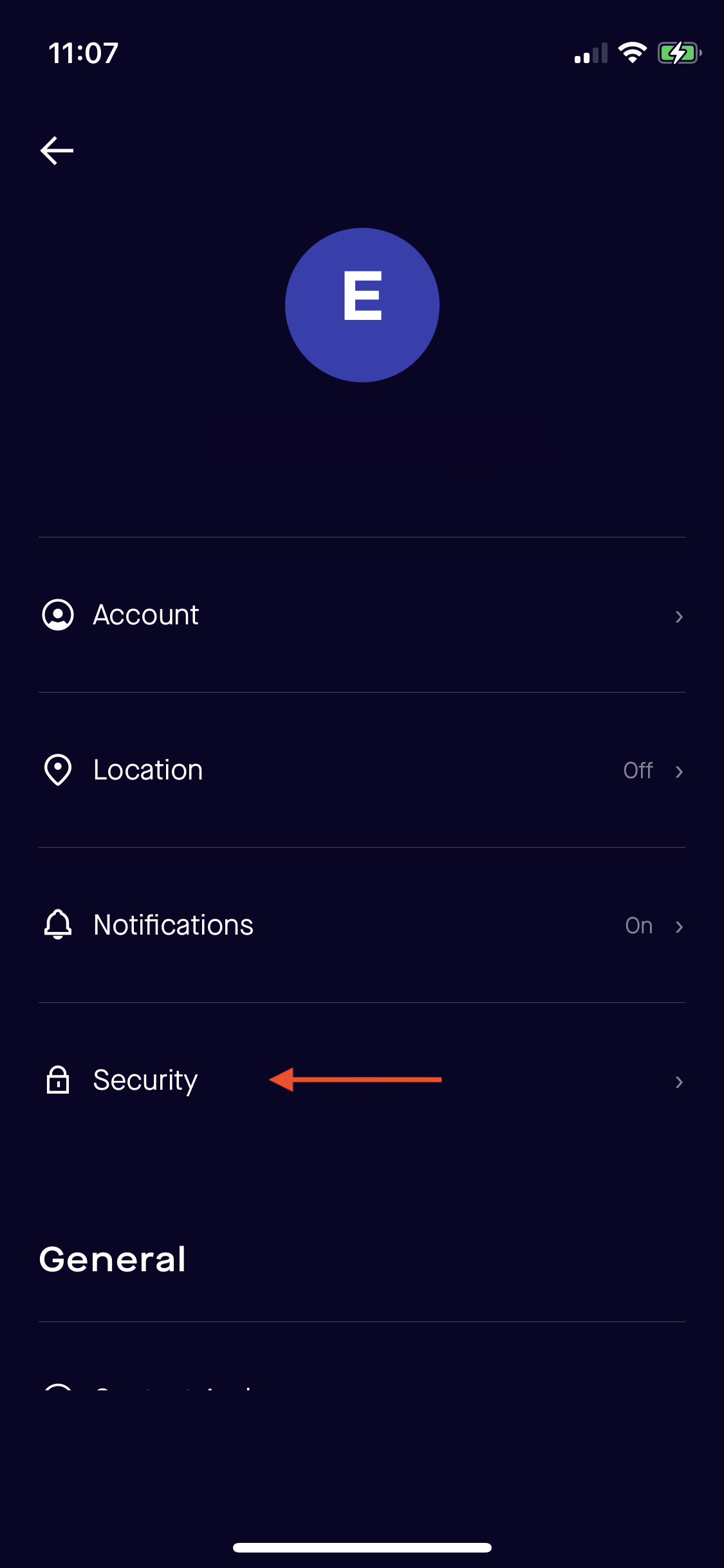Tap the Off label next to Location
Image resolution: width=724 pixels, height=1568 pixels.
coord(638,770)
